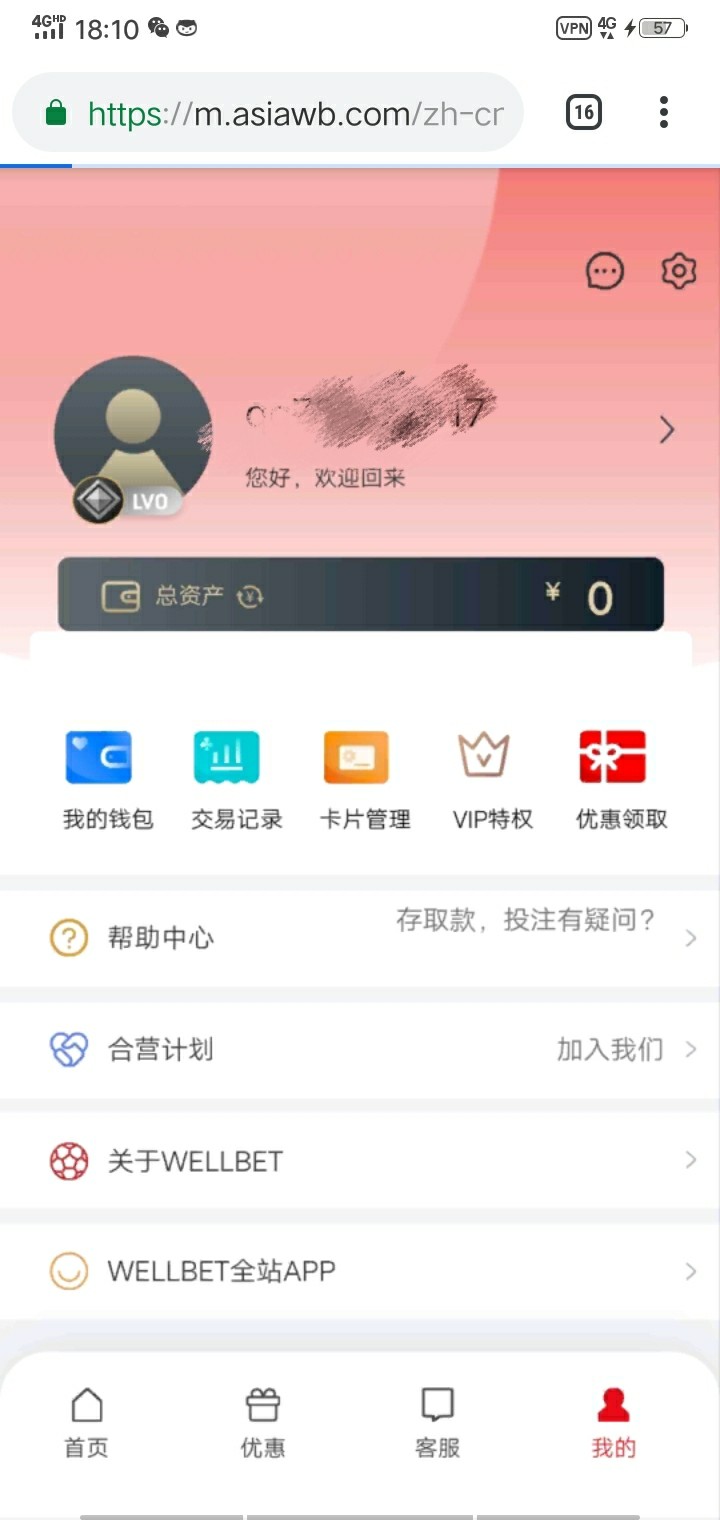Open the profile details chevron arrow
720x1520 pixels.
tap(667, 430)
